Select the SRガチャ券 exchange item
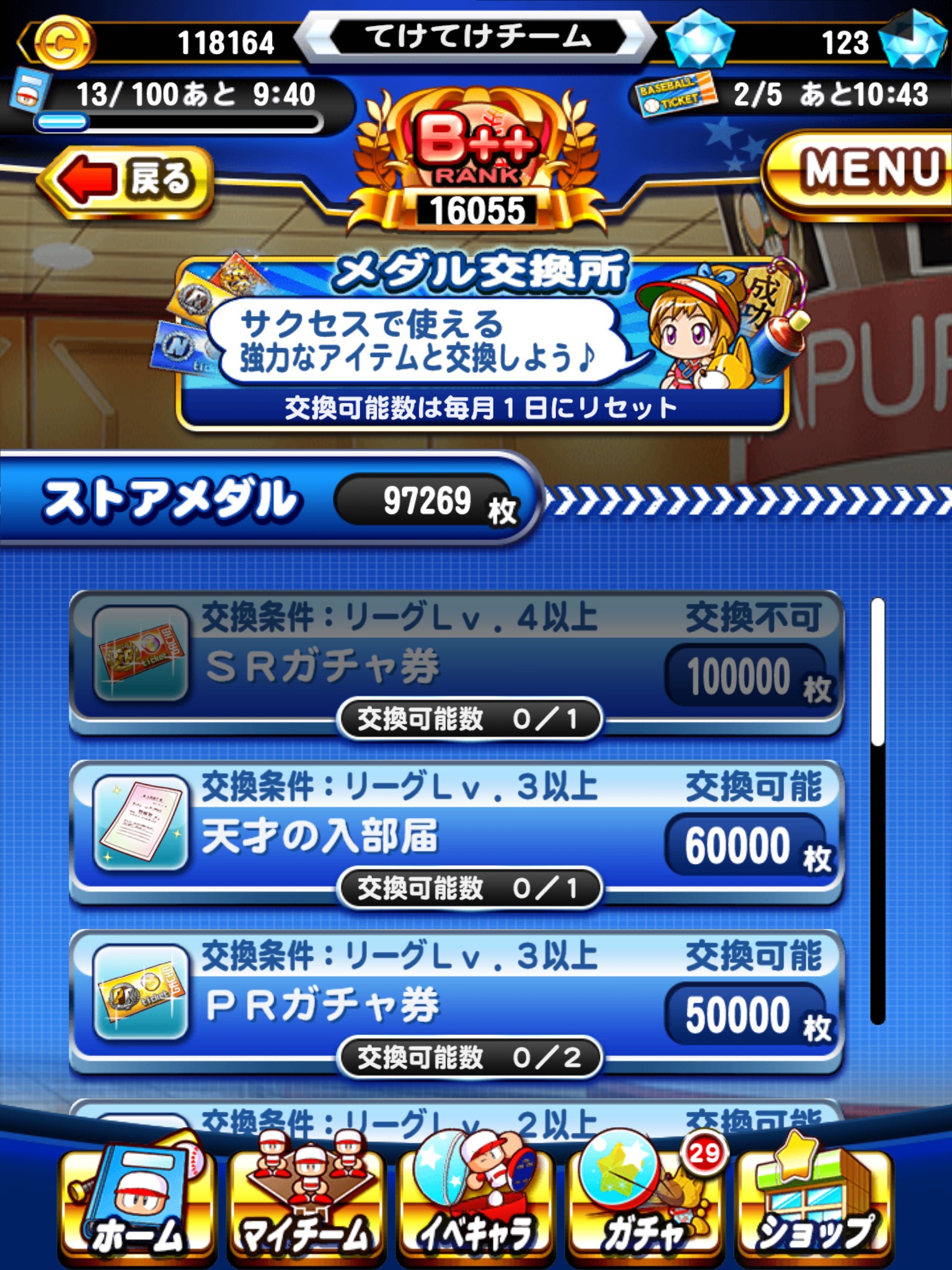Image resolution: width=952 pixels, height=1270 pixels. [456, 664]
